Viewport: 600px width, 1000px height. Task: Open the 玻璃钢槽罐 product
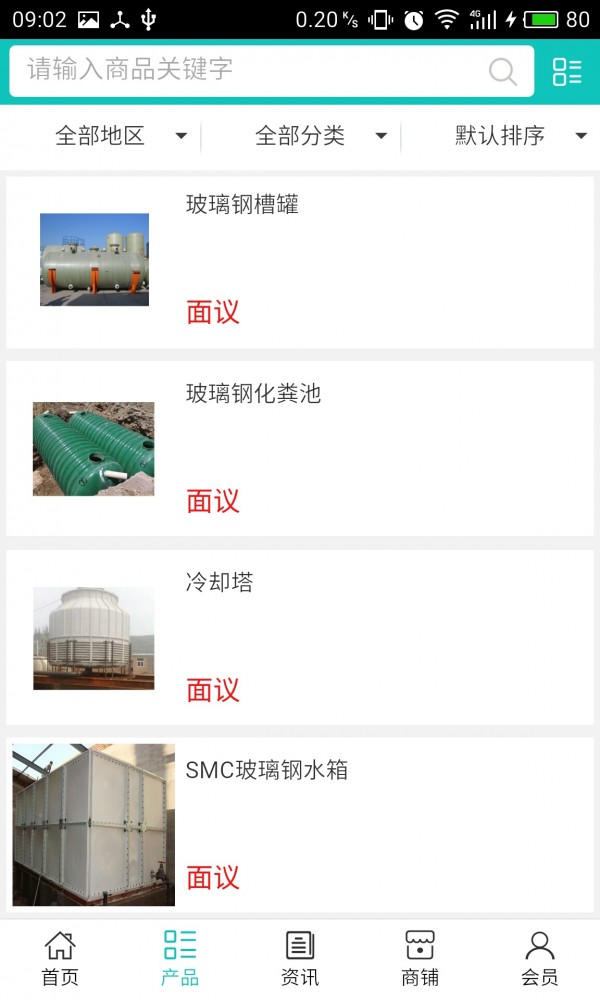tap(300, 262)
